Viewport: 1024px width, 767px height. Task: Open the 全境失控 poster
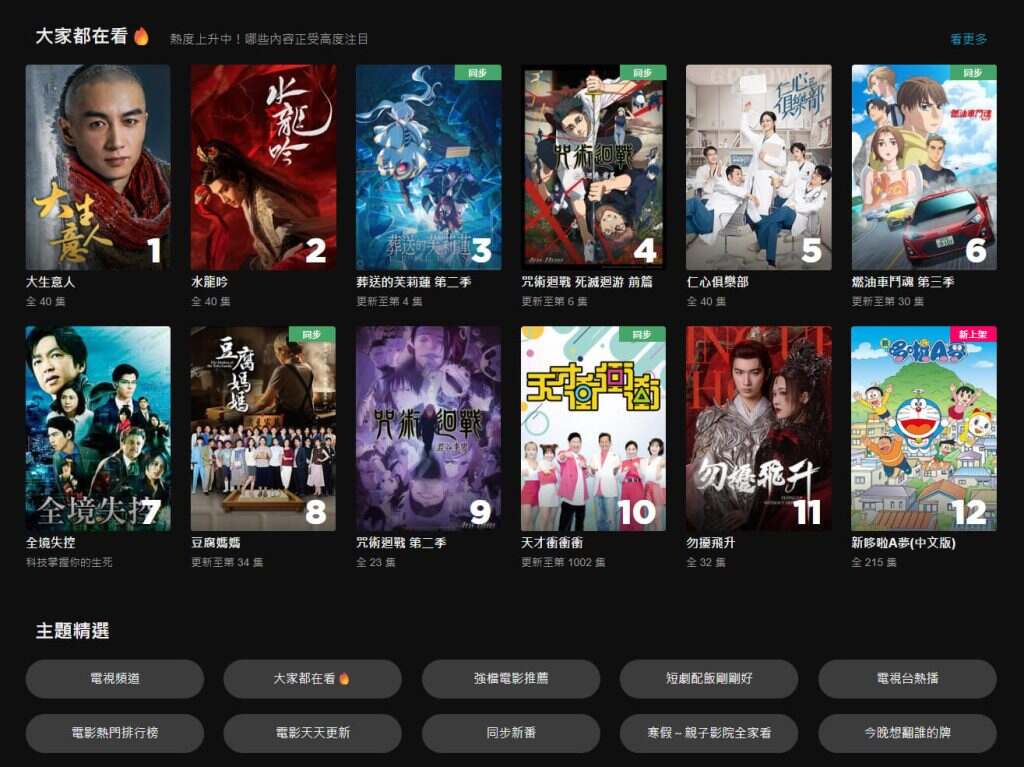pyautogui.click(x=98, y=428)
